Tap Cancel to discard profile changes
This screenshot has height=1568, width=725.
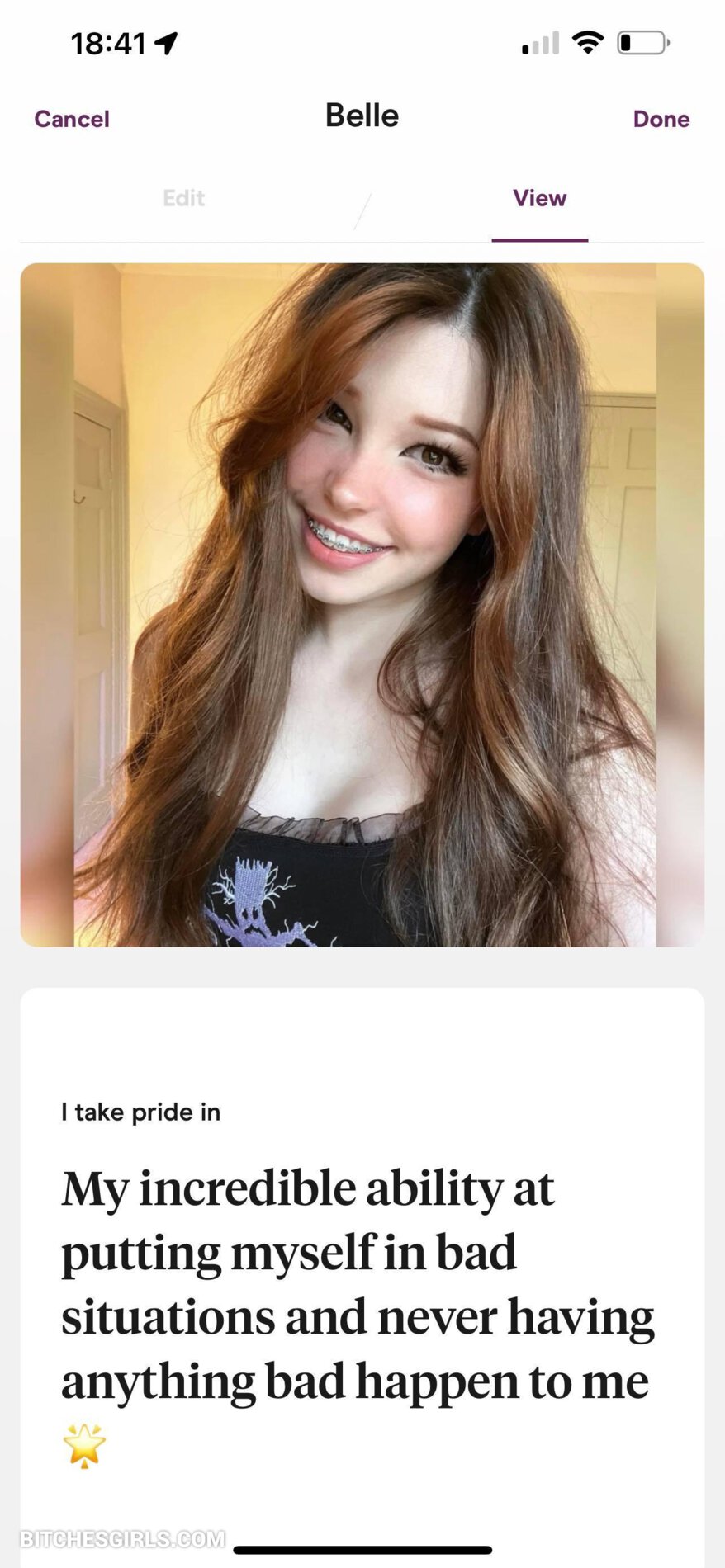[72, 119]
